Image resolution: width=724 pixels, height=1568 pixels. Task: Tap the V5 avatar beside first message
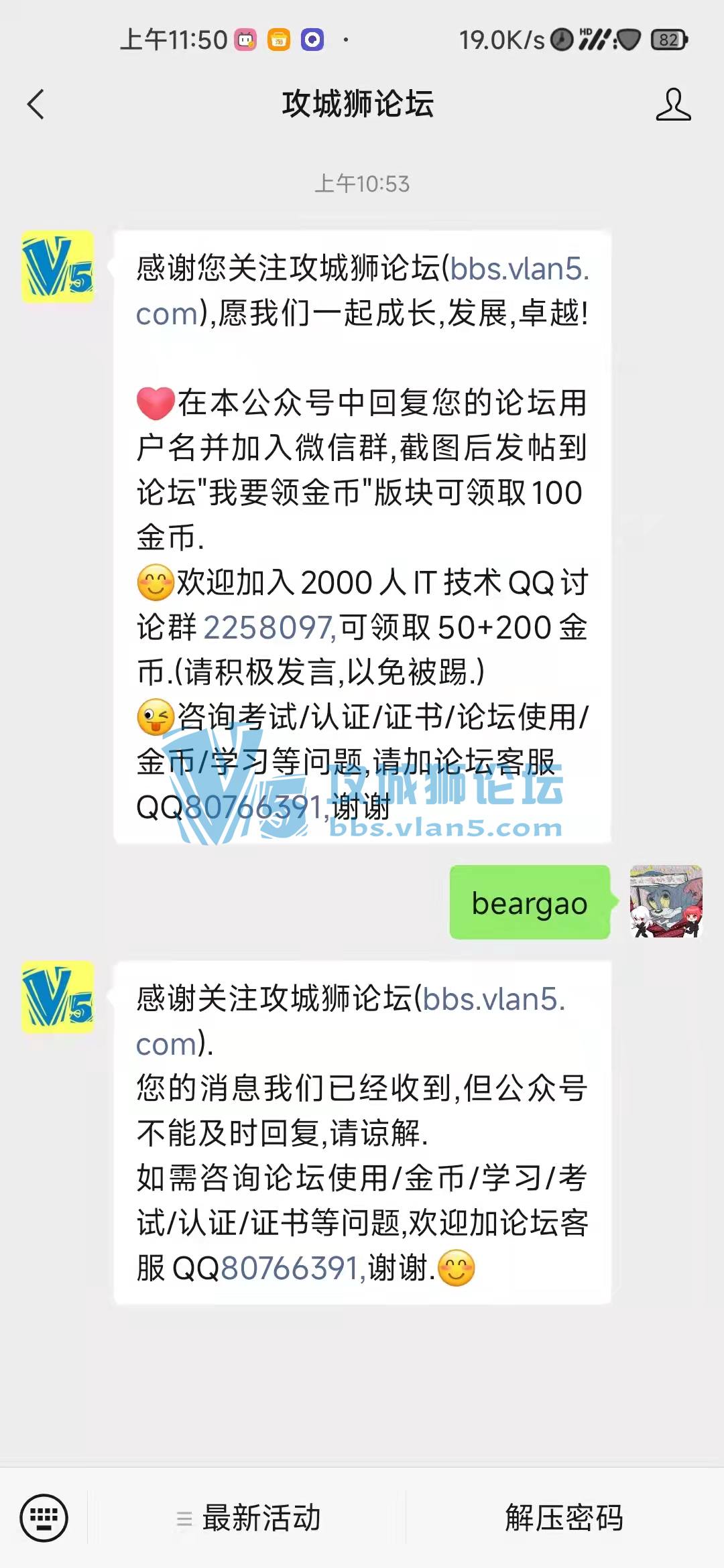(x=58, y=267)
